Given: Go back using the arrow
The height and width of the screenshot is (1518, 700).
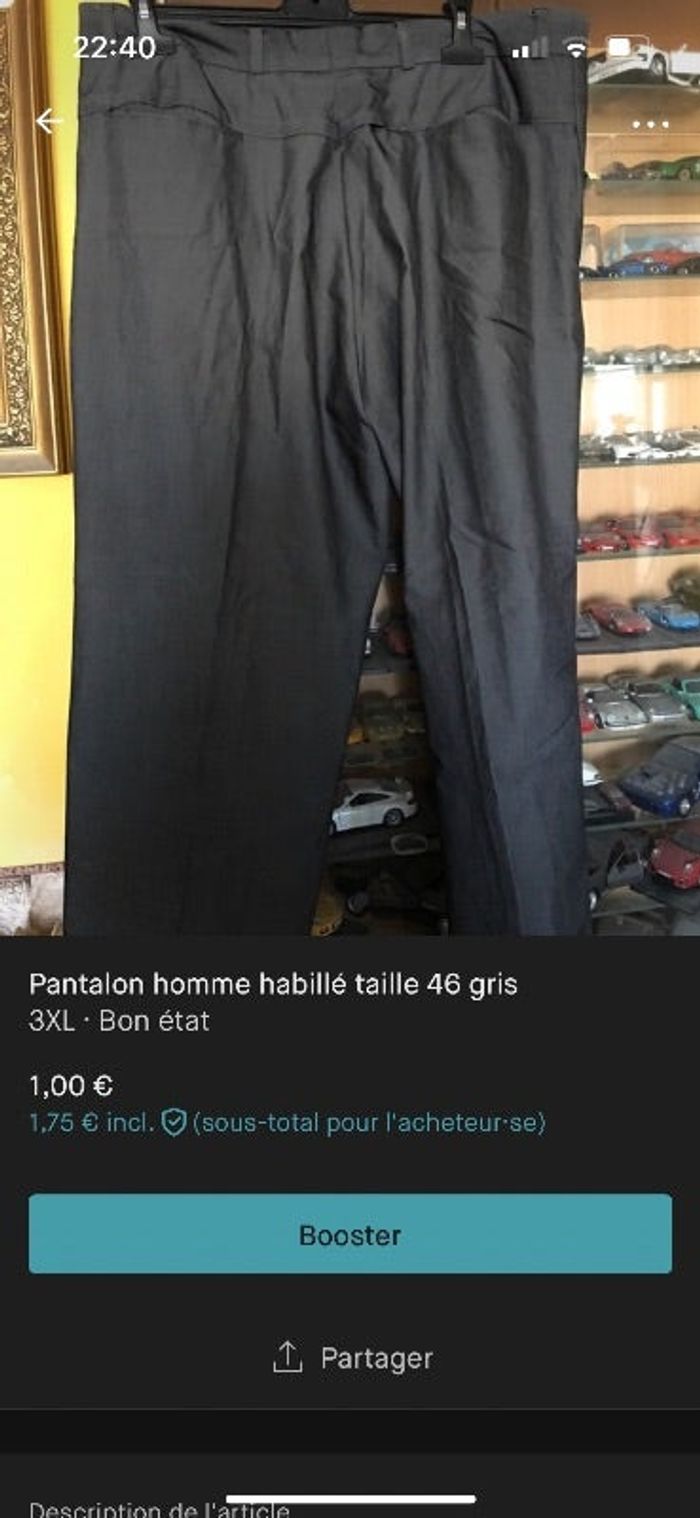Looking at the screenshot, I should pyautogui.click(x=48, y=122).
